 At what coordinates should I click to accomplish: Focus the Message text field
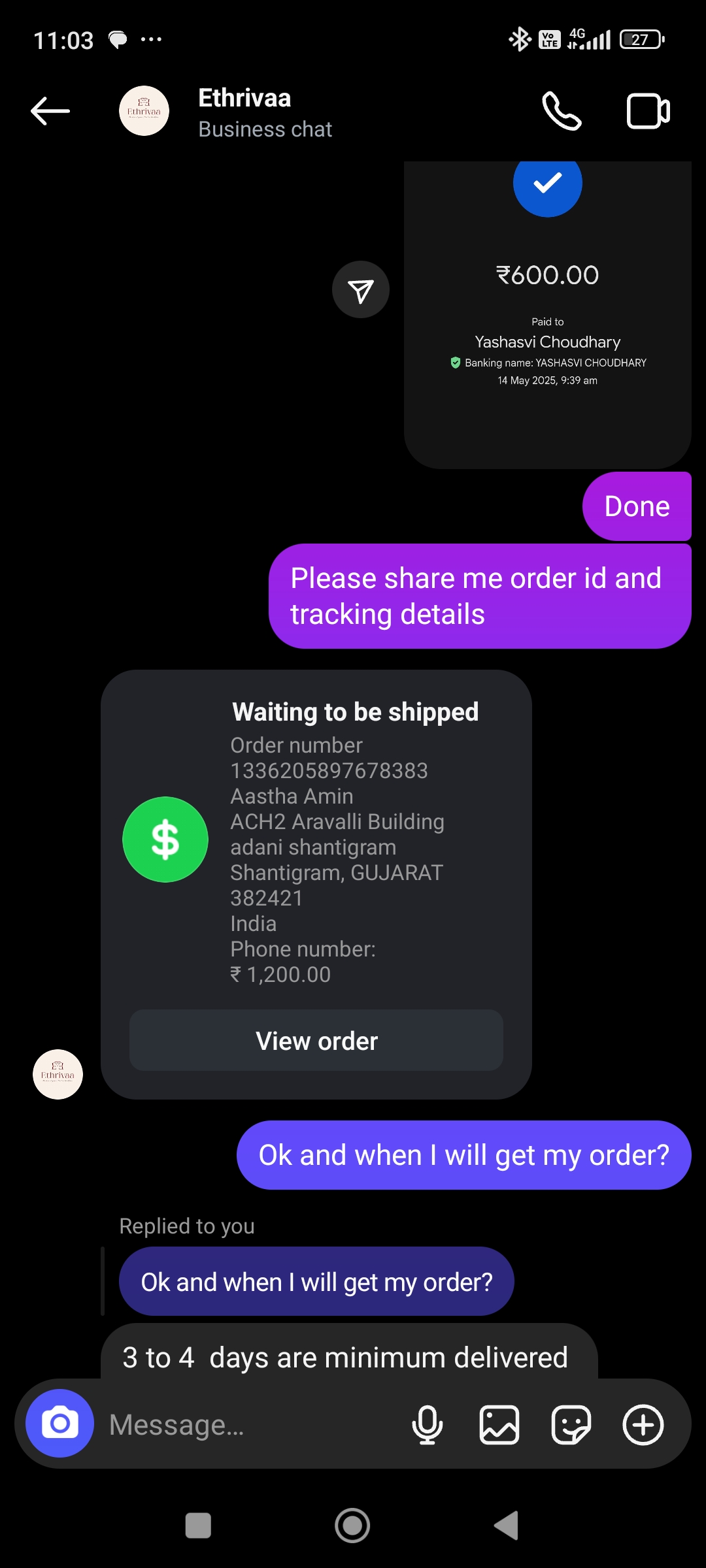click(x=248, y=1425)
